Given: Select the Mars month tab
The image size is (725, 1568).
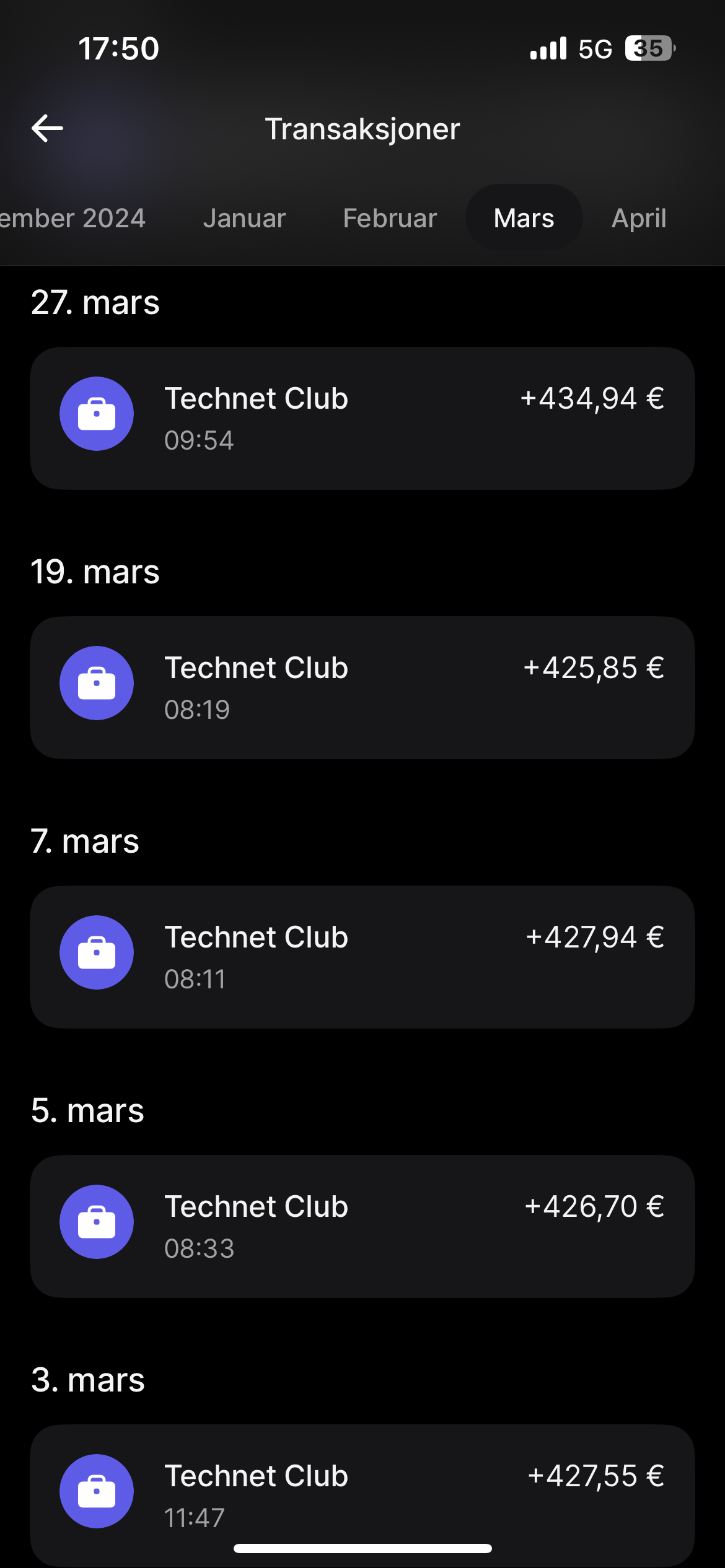Looking at the screenshot, I should point(524,218).
